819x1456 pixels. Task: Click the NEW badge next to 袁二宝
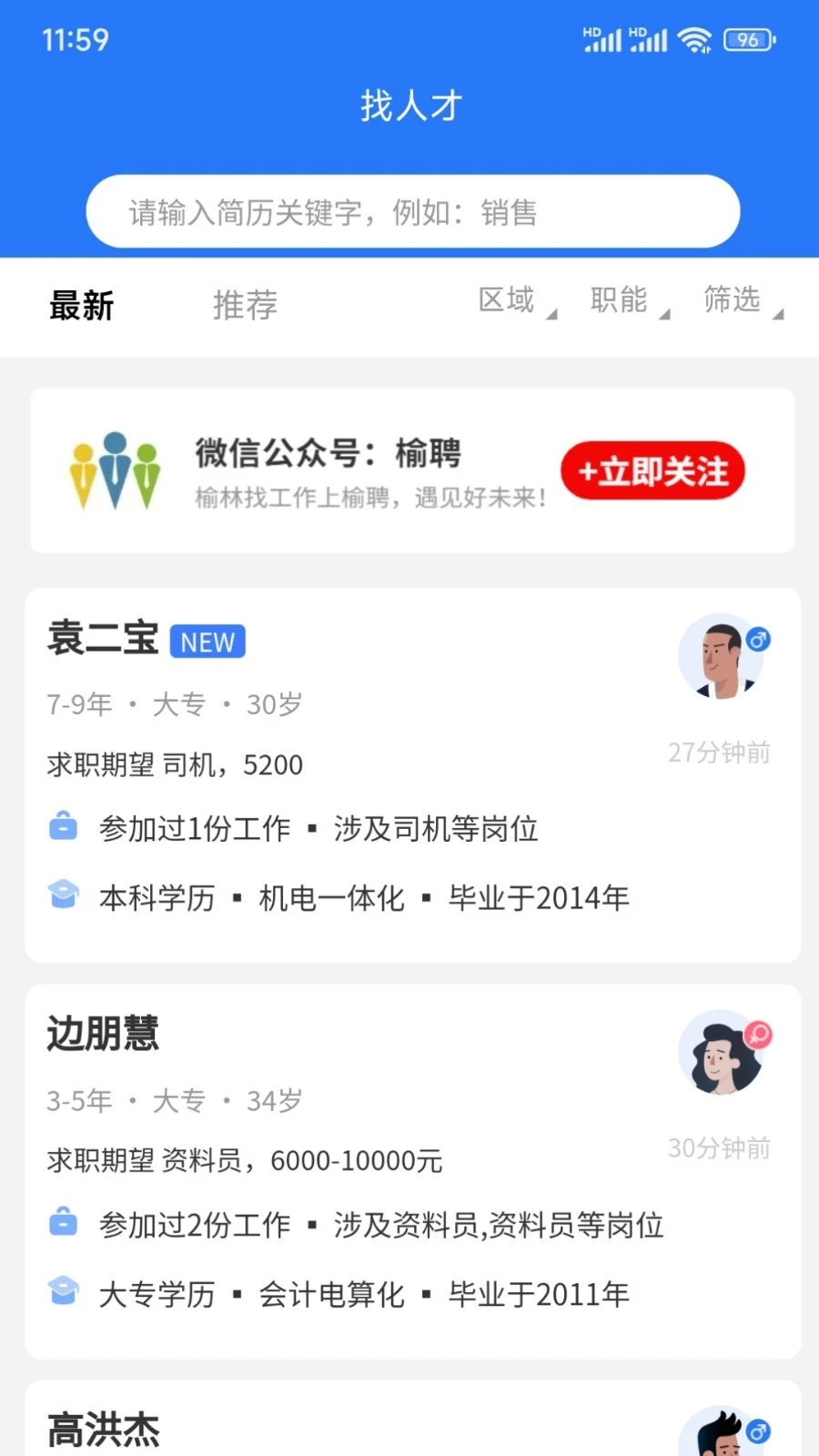(207, 642)
